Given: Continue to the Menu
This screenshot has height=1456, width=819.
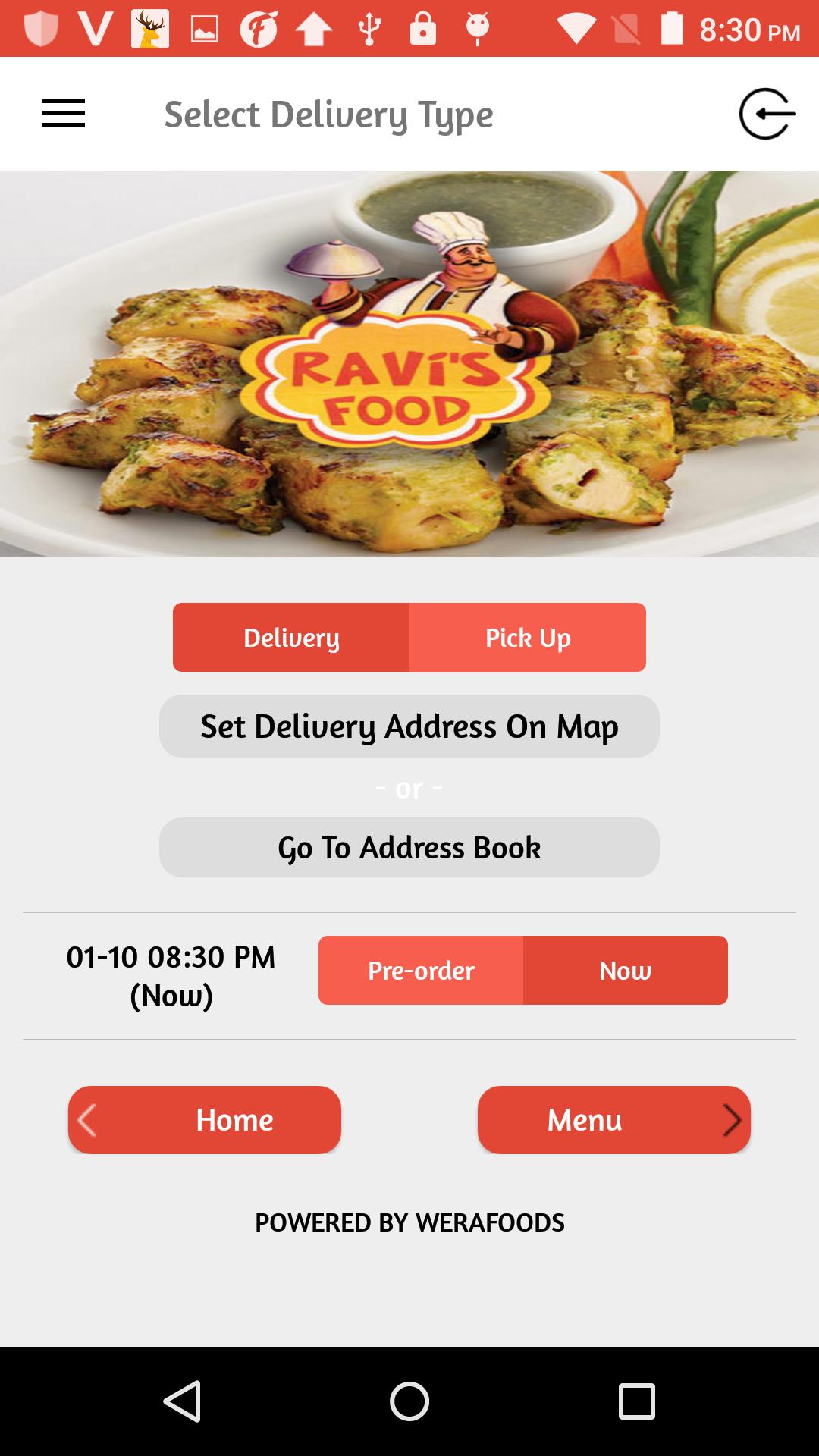Looking at the screenshot, I should pyautogui.click(x=614, y=1120).
